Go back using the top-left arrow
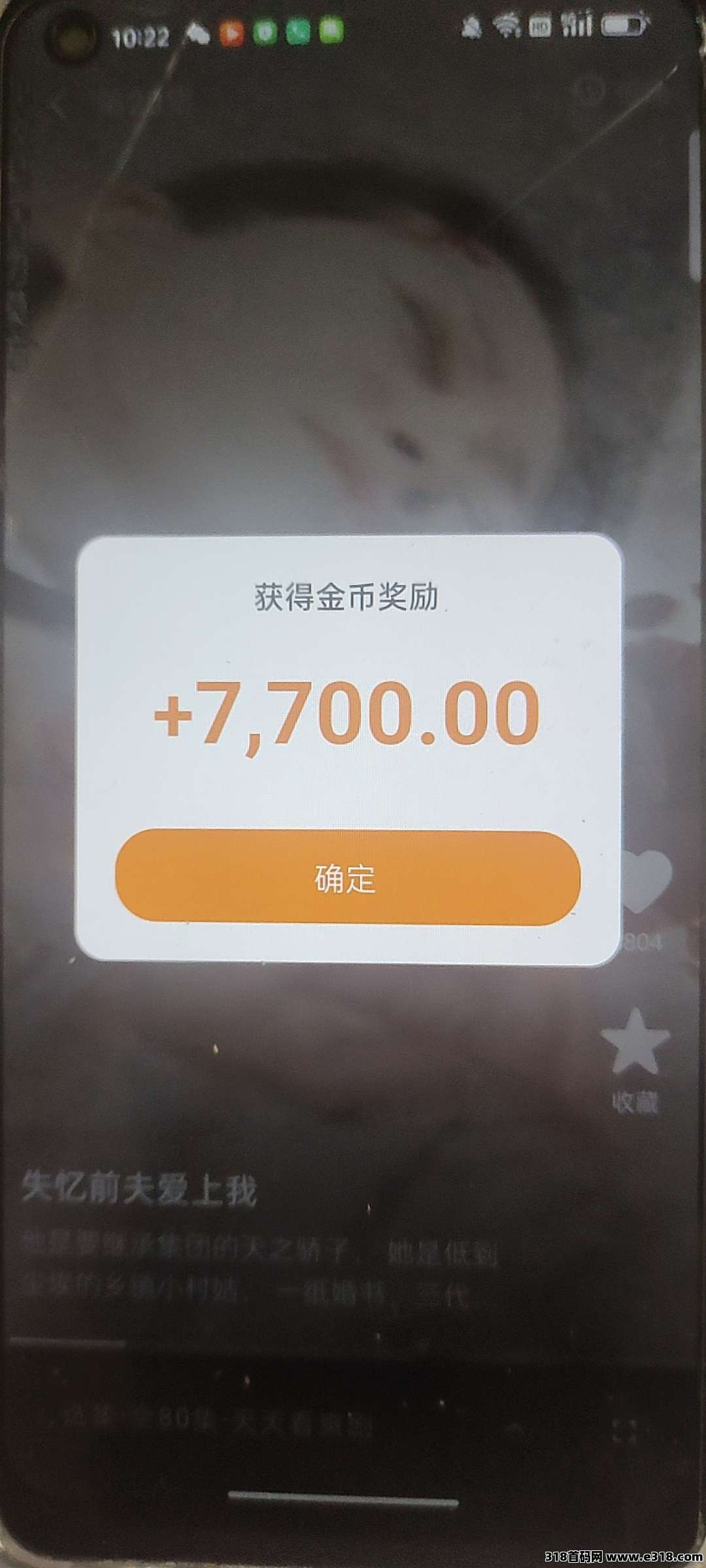 point(60,106)
